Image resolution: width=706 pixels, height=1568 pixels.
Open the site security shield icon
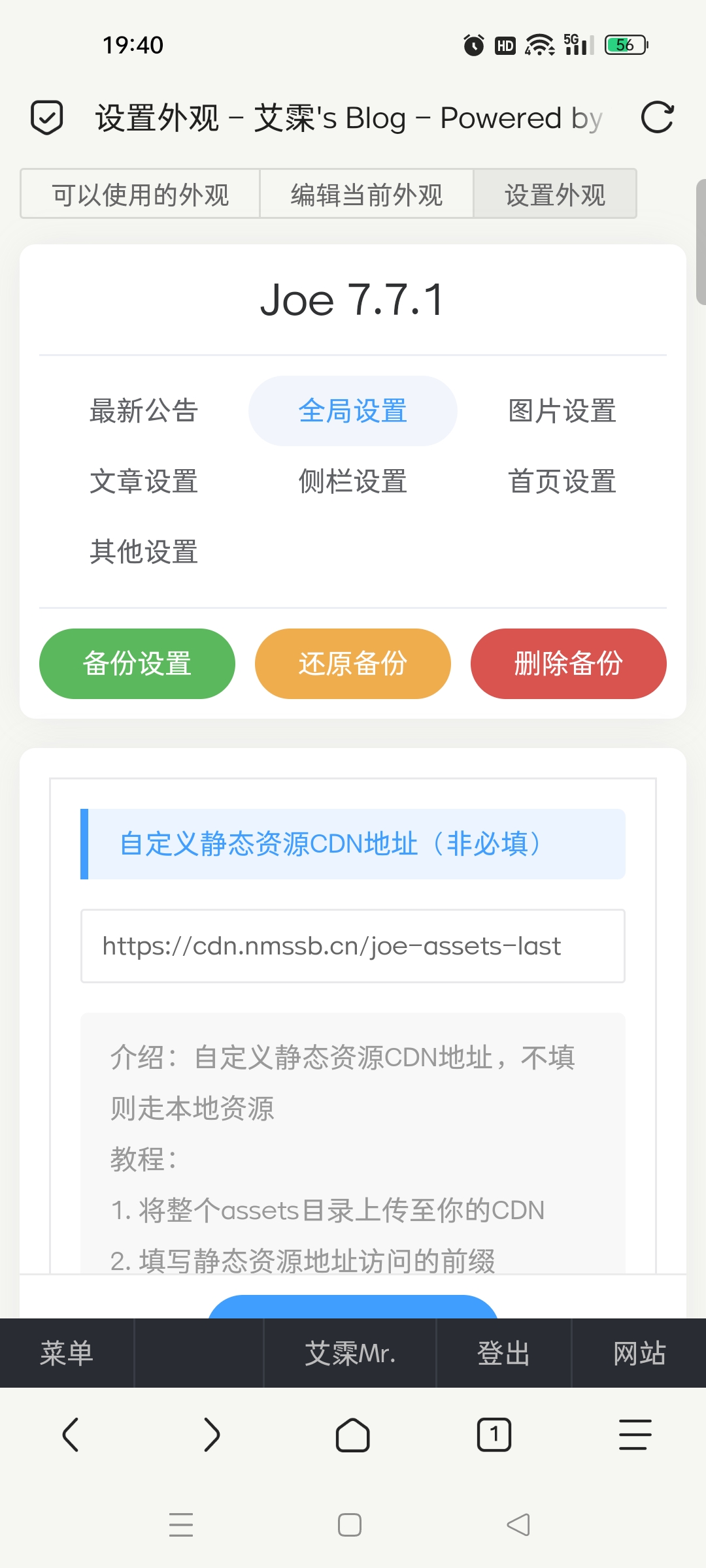point(47,118)
